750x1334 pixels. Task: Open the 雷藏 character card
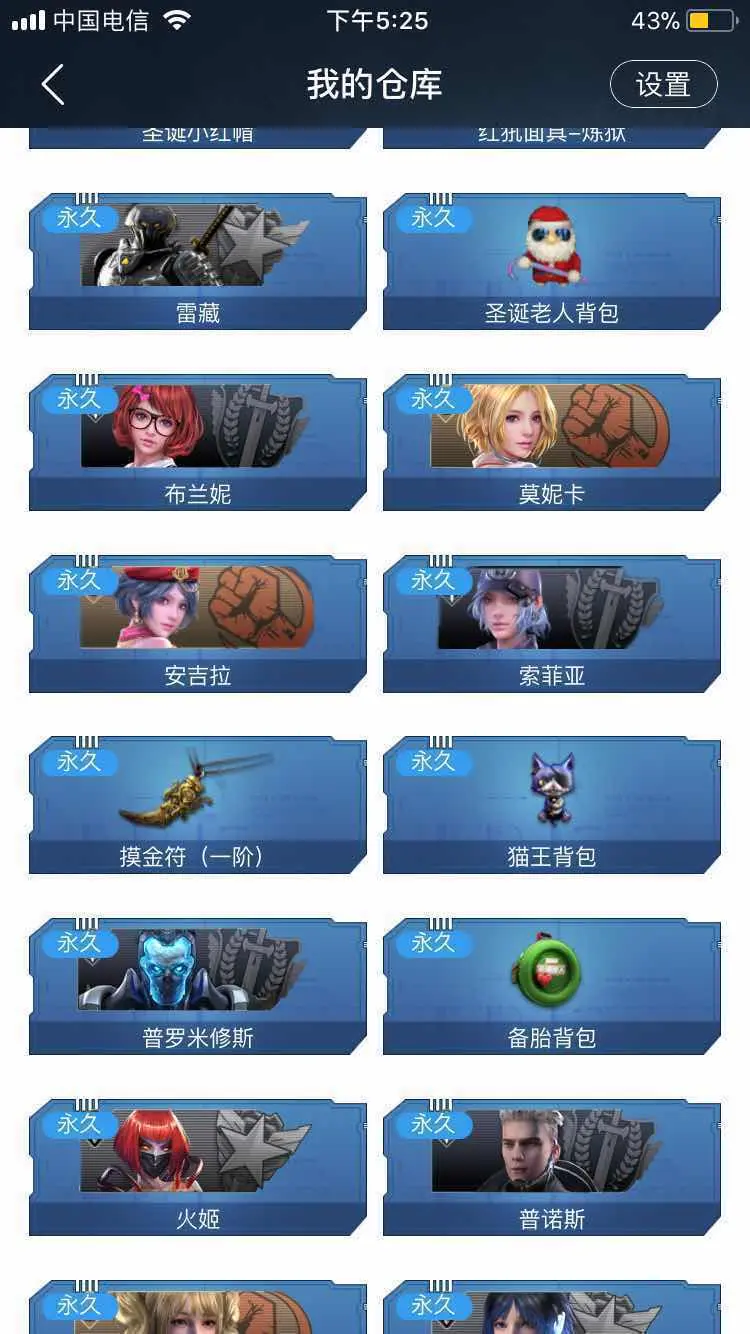pyautogui.click(x=198, y=261)
